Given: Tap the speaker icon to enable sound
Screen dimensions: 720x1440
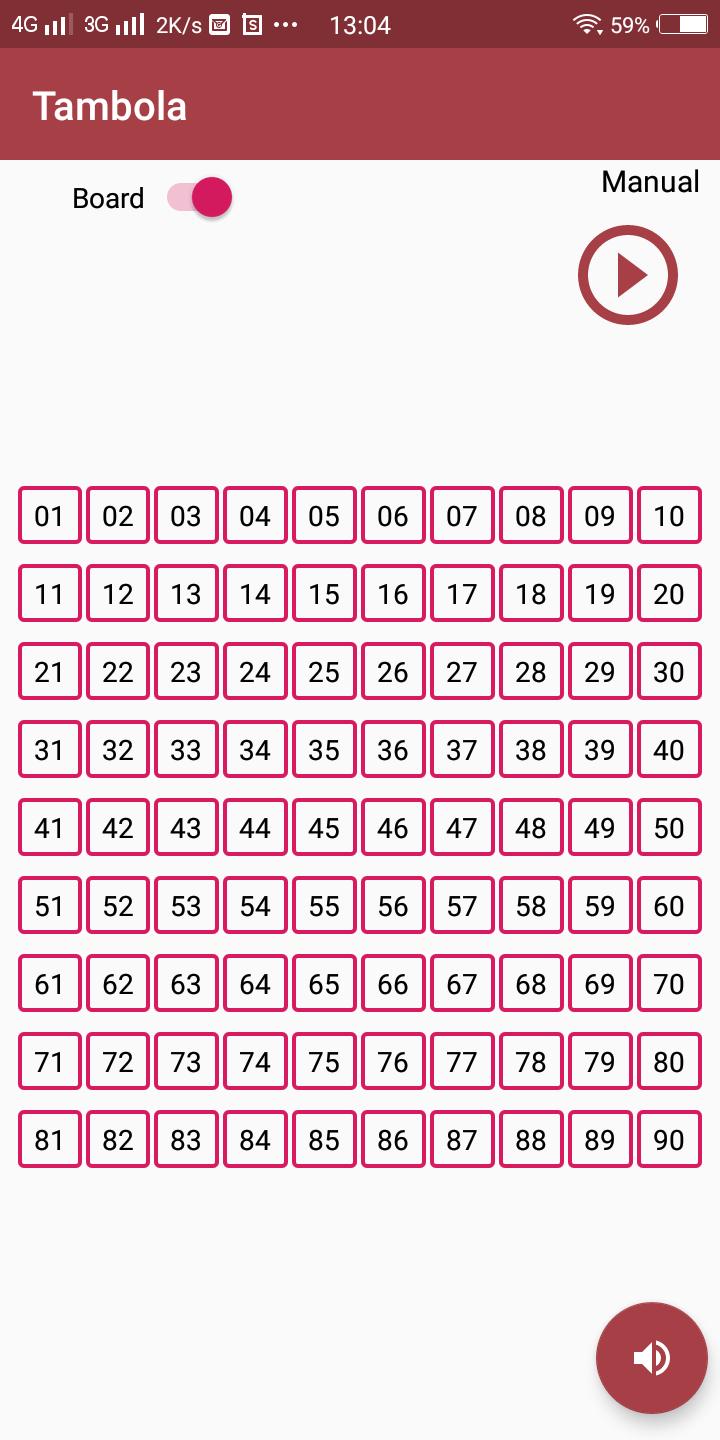Looking at the screenshot, I should click(651, 1357).
